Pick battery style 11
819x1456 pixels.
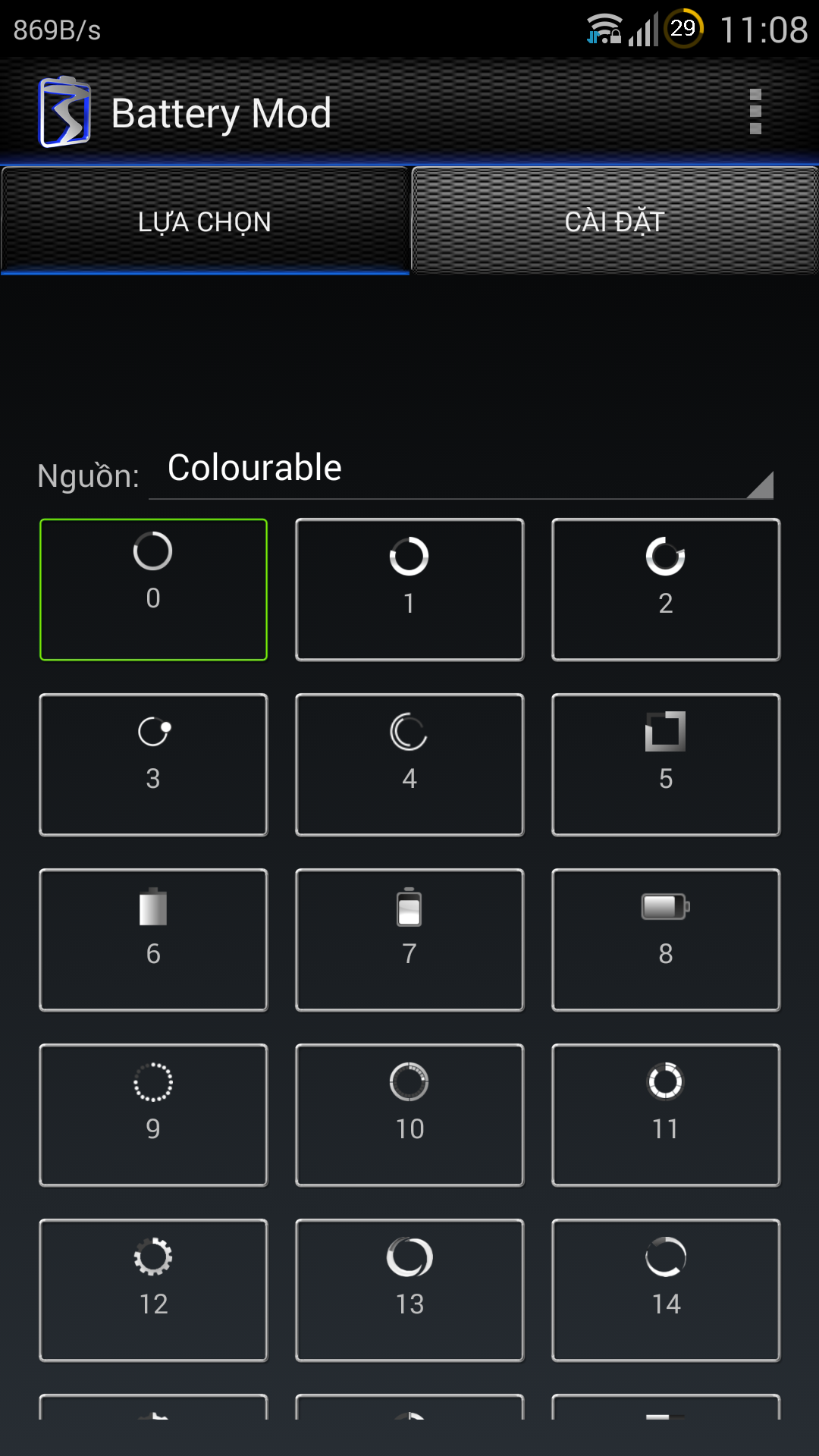pos(666,1115)
